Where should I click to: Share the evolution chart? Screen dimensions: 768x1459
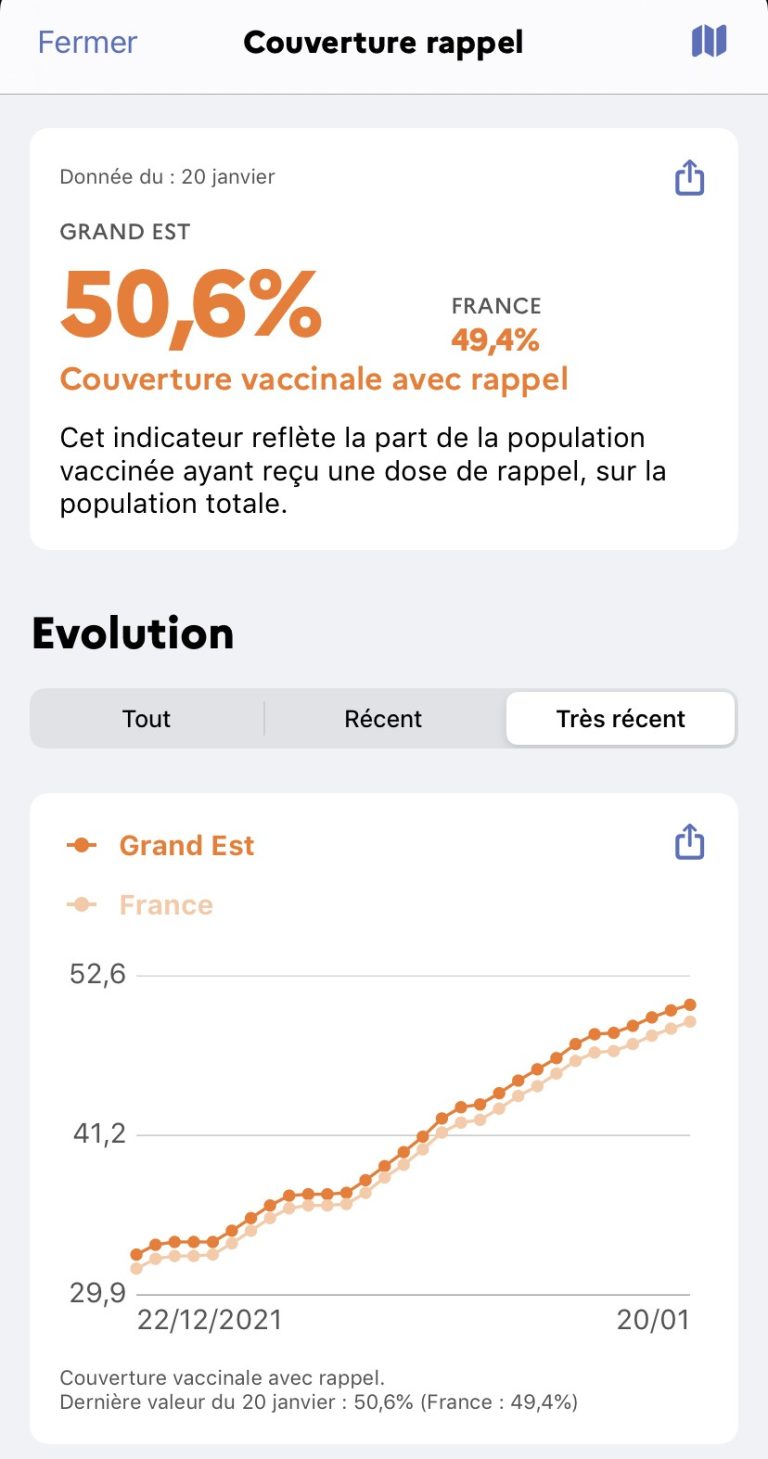pos(690,842)
